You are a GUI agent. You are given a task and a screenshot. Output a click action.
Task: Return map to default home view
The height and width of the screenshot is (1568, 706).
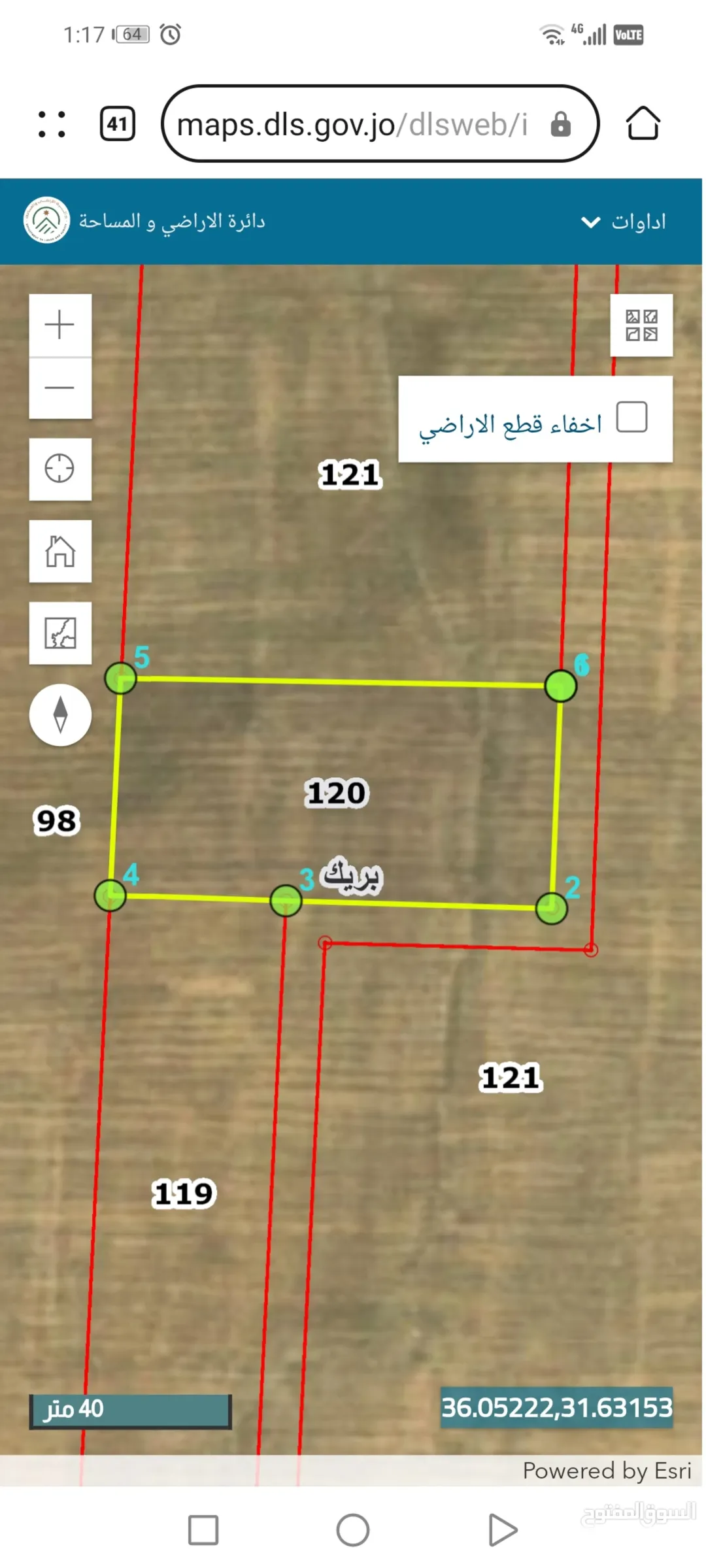(60, 551)
